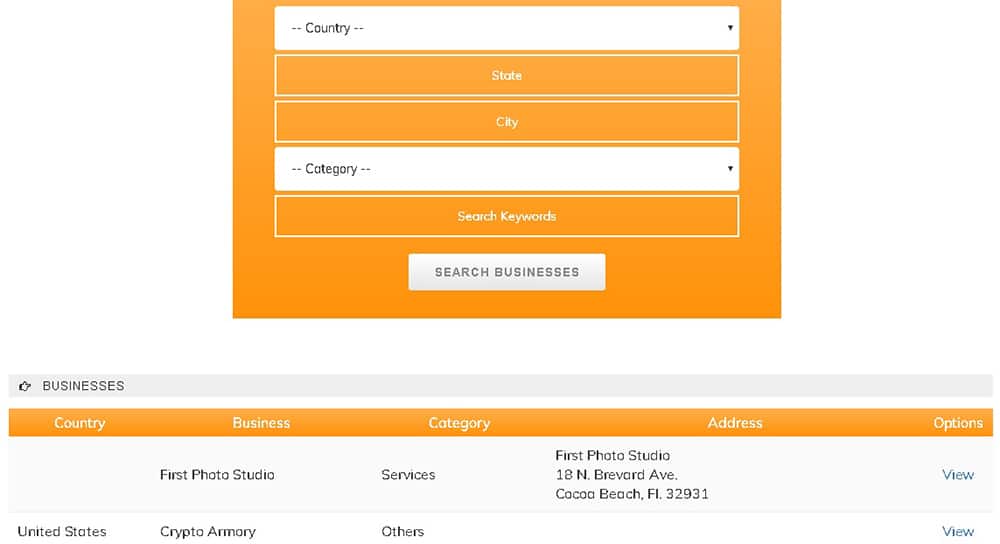This screenshot has height=544, width=1000.
Task: Open the Country dropdown
Action: click(x=506, y=28)
